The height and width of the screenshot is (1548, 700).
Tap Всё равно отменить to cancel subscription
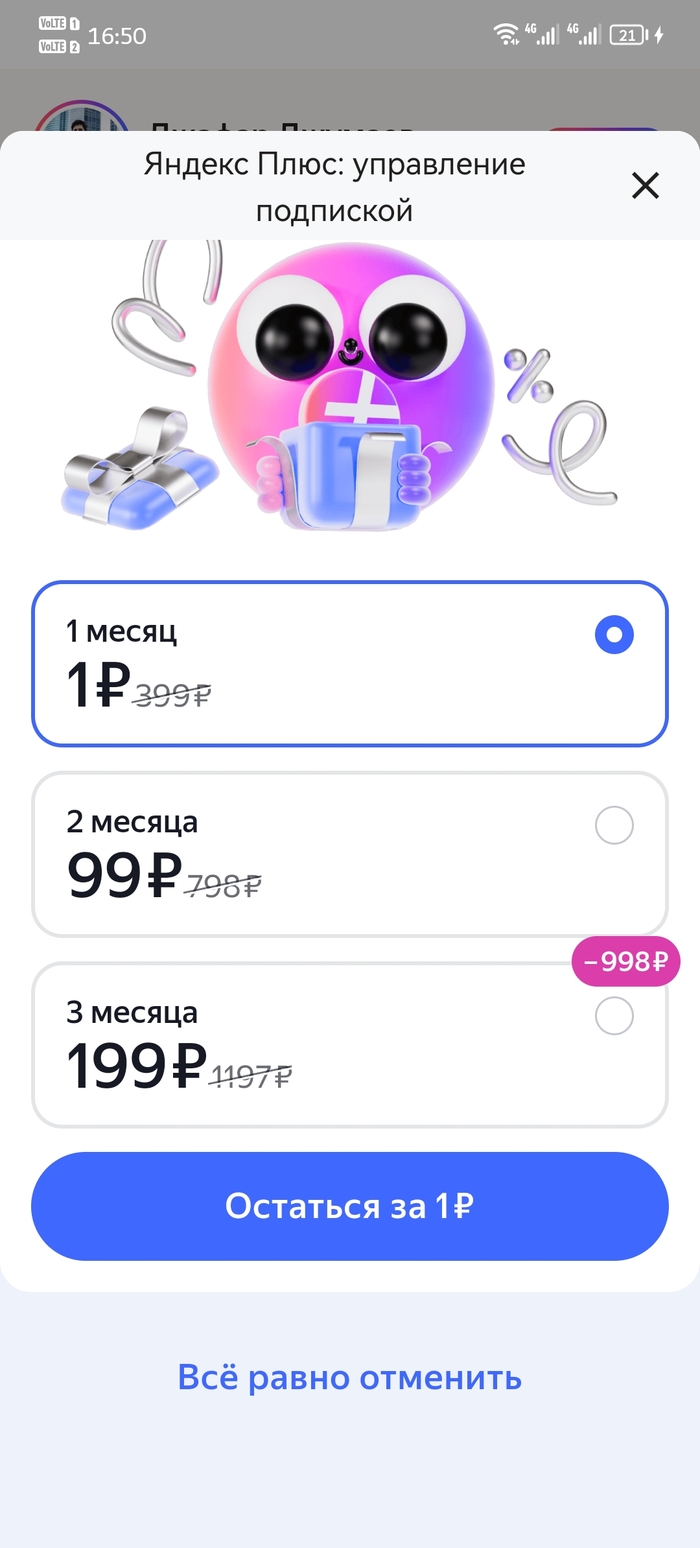point(349,1377)
